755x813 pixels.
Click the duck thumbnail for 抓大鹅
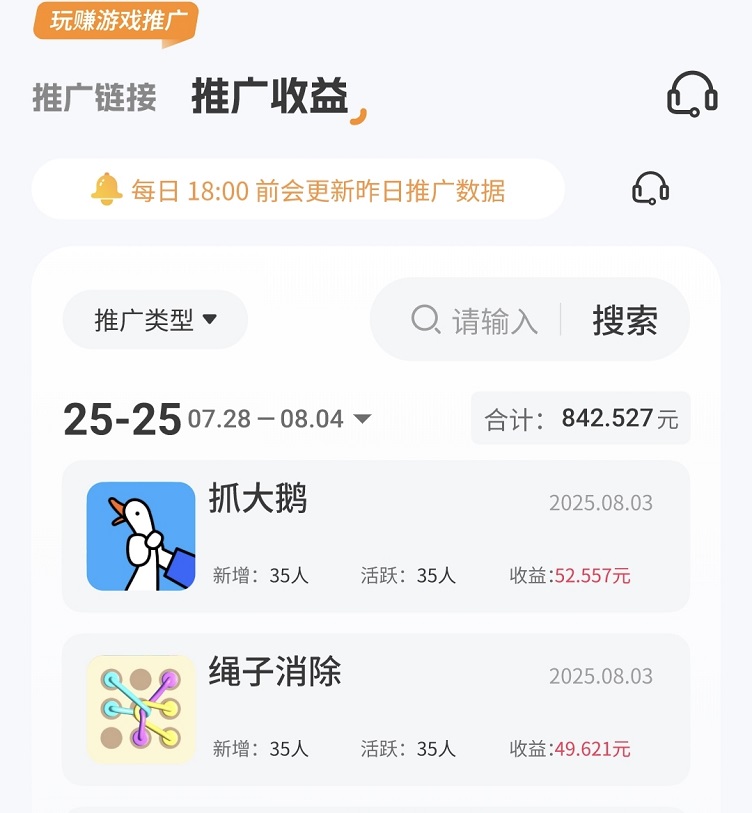(141, 536)
